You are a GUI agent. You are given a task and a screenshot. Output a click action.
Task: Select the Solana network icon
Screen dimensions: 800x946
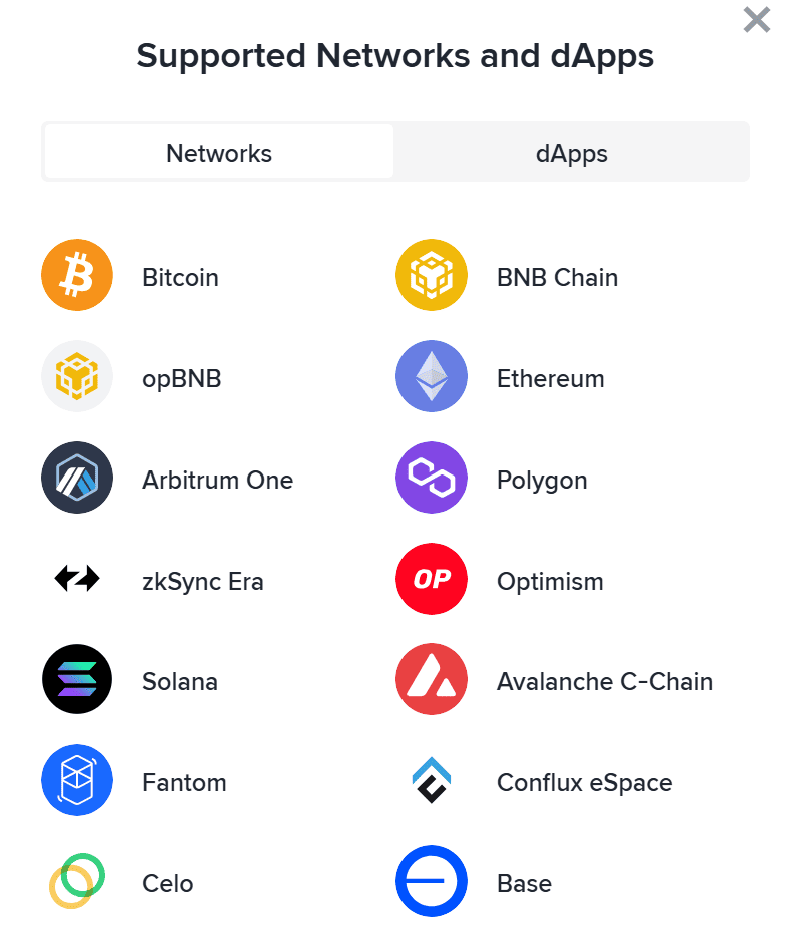pyautogui.click(x=77, y=679)
